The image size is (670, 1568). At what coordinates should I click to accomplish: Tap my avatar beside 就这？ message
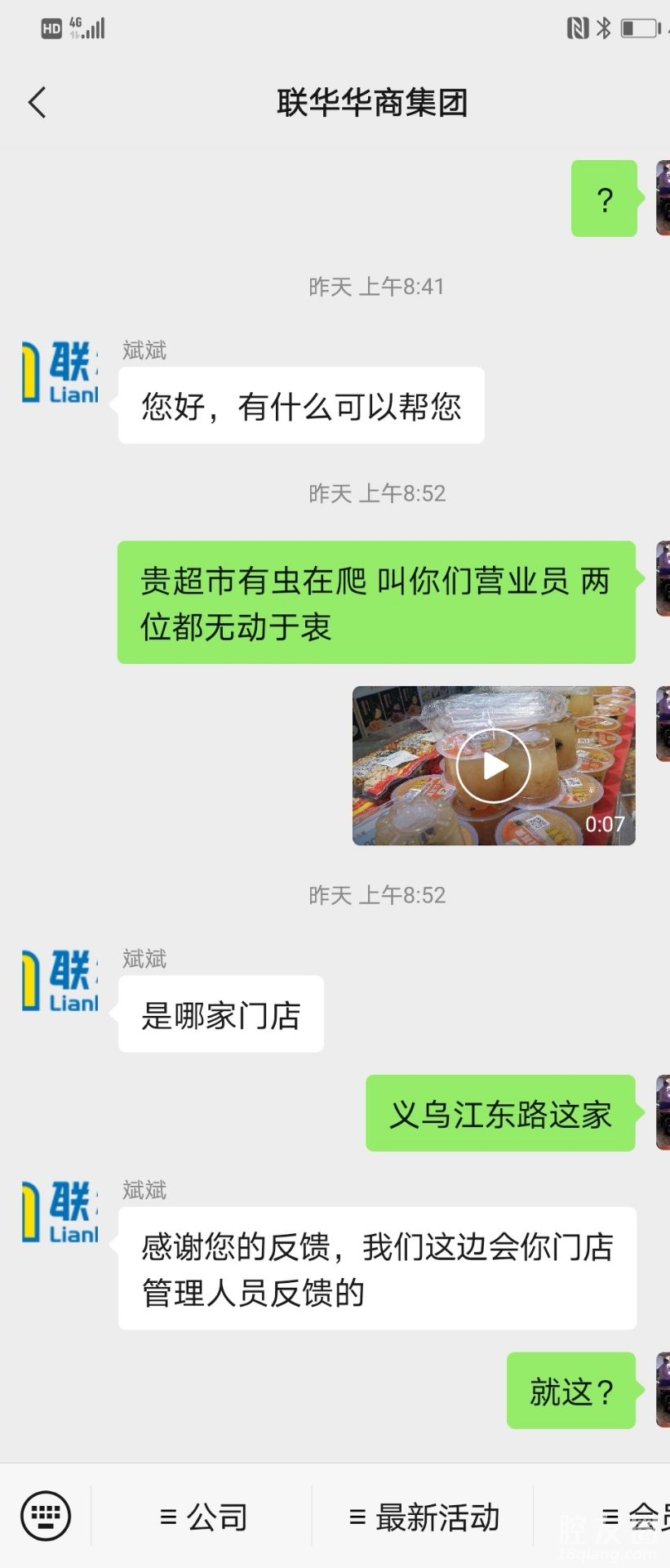[662, 1389]
